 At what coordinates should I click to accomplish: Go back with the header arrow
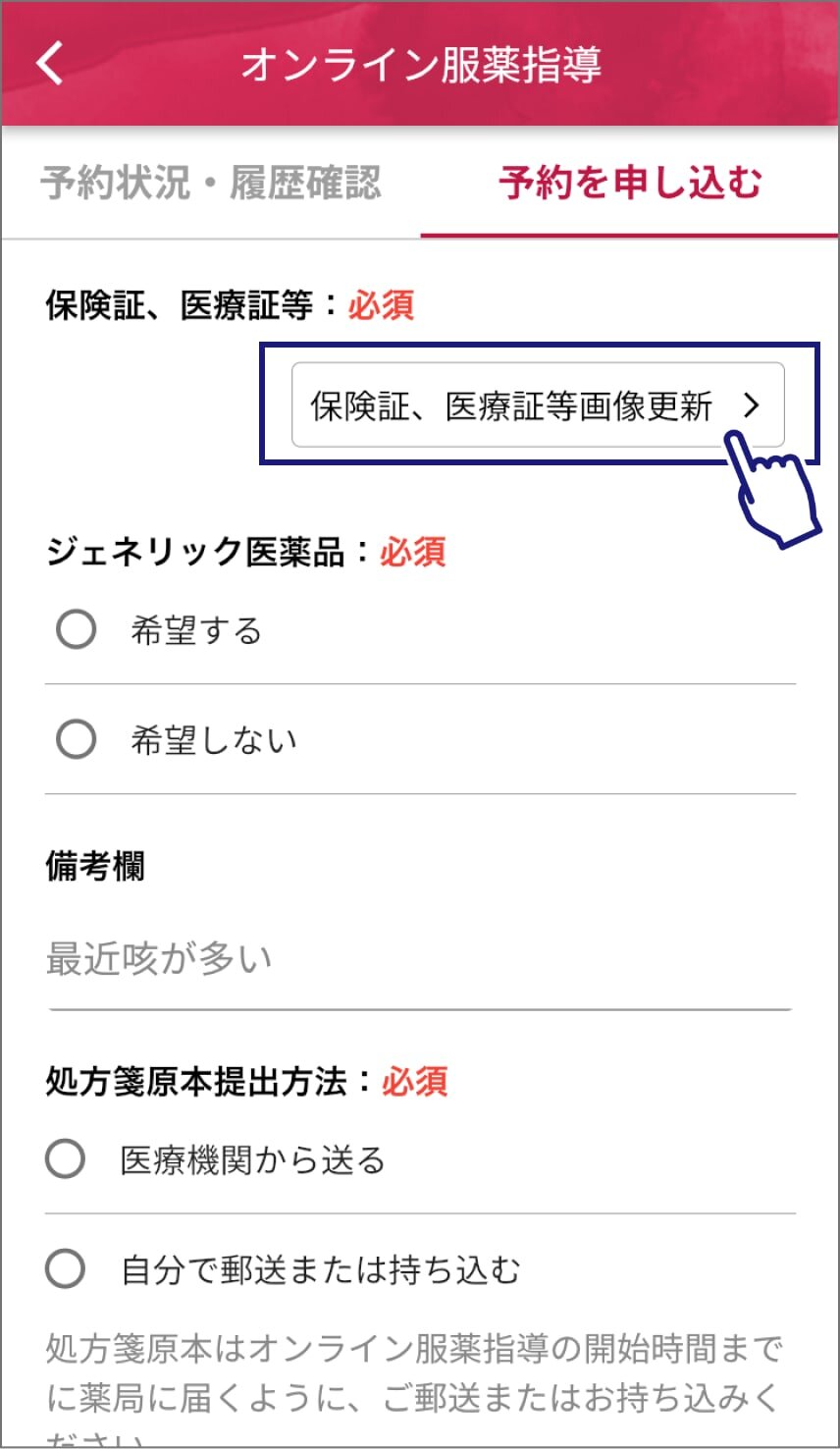click(x=50, y=64)
